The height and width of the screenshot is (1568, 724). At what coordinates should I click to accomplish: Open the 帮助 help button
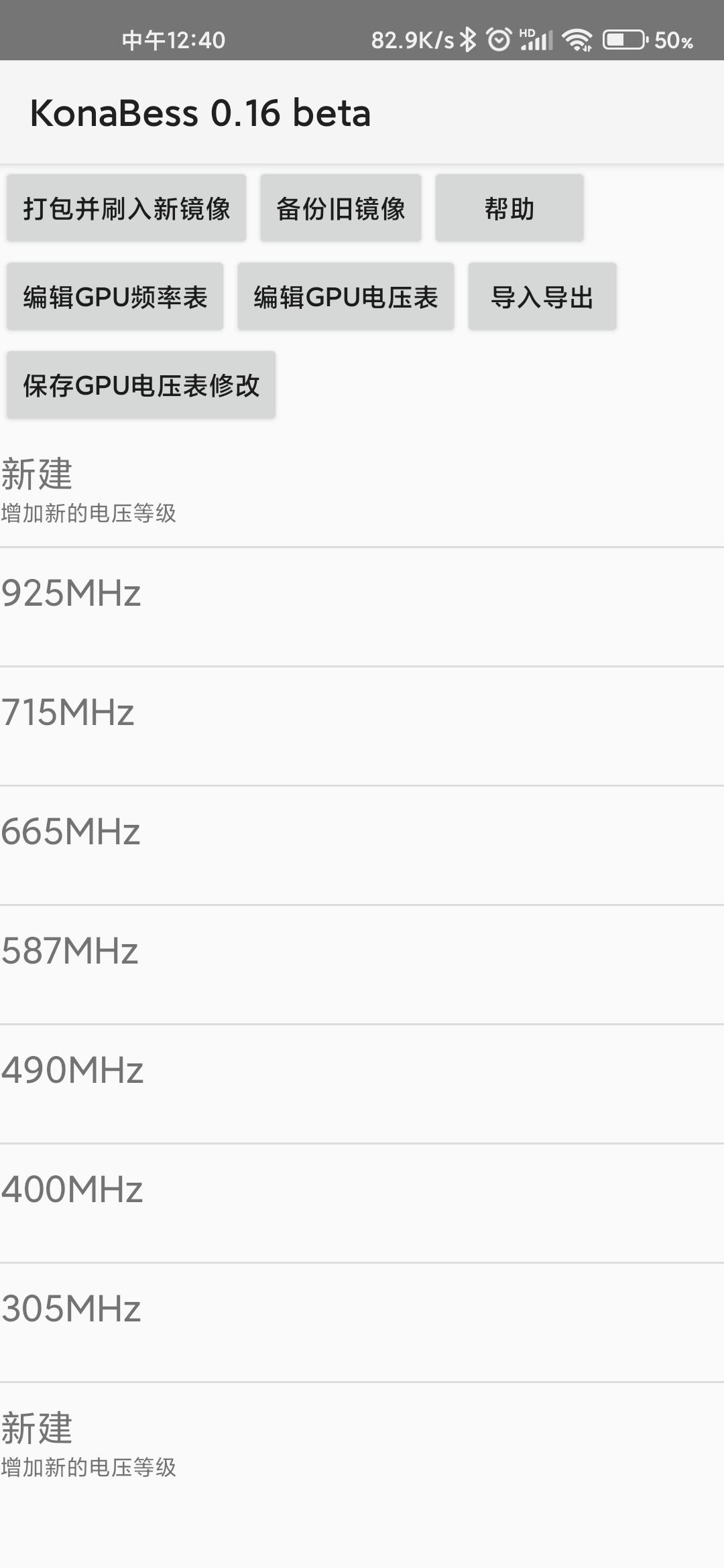[509, 208]
